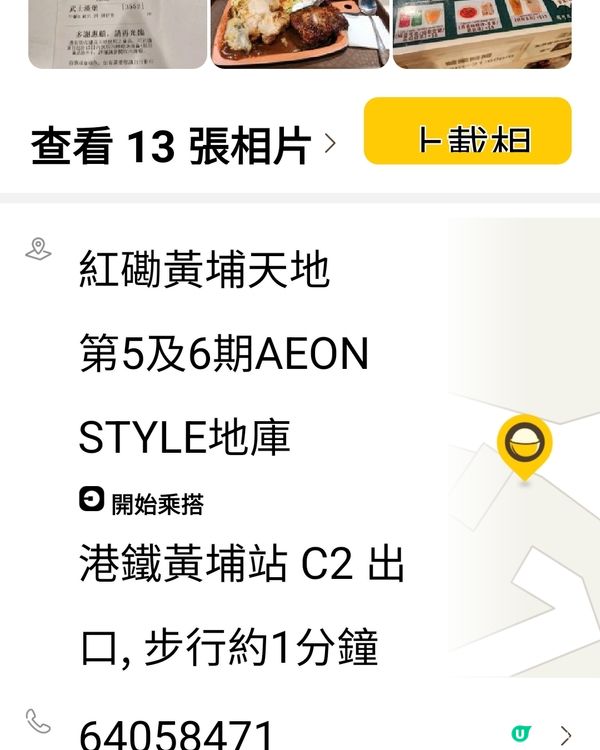Viewport: 600px width, 750px height.
Task: Open the food dish photo thumbnail
Action: 300,32
